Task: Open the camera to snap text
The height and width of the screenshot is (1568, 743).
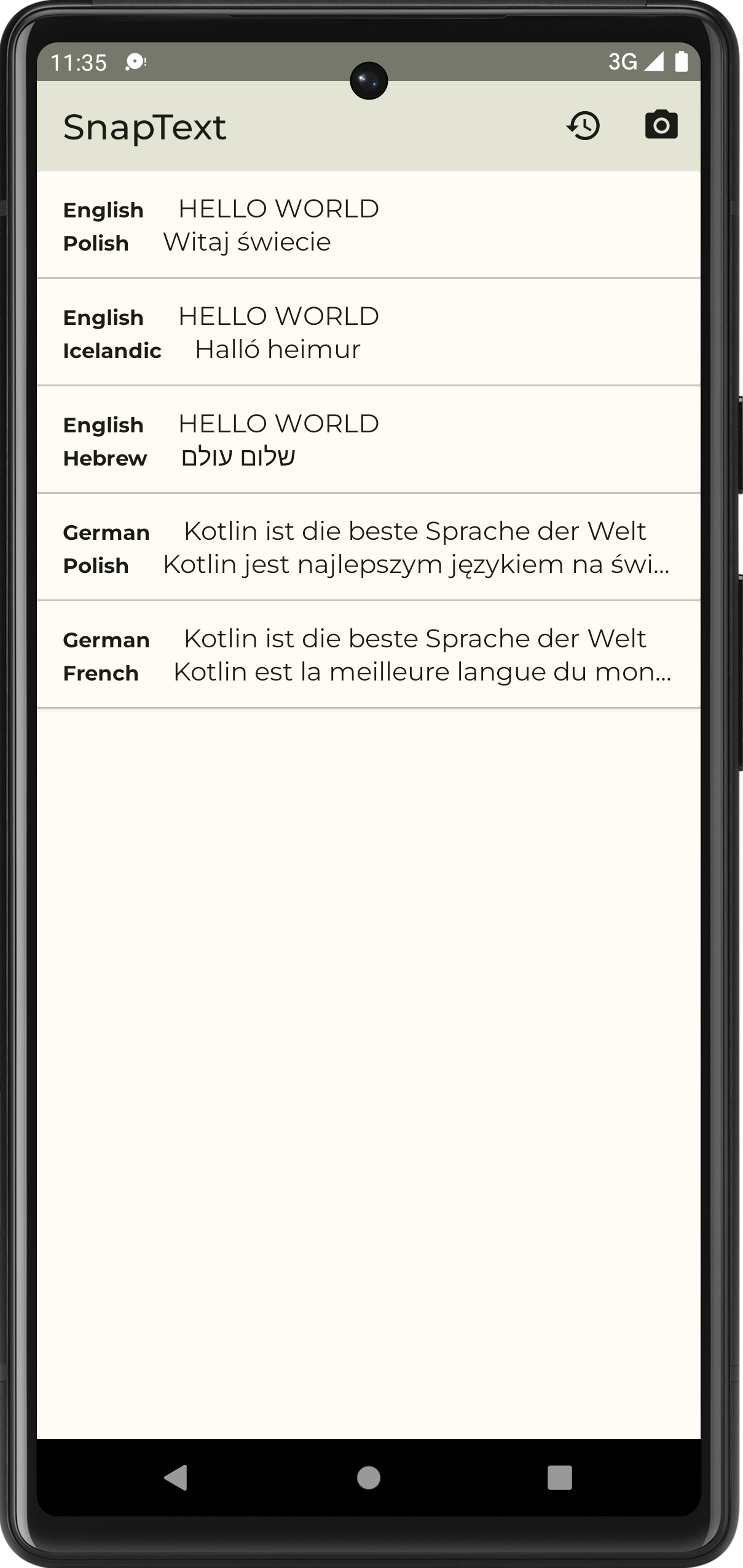Action: 661,125
